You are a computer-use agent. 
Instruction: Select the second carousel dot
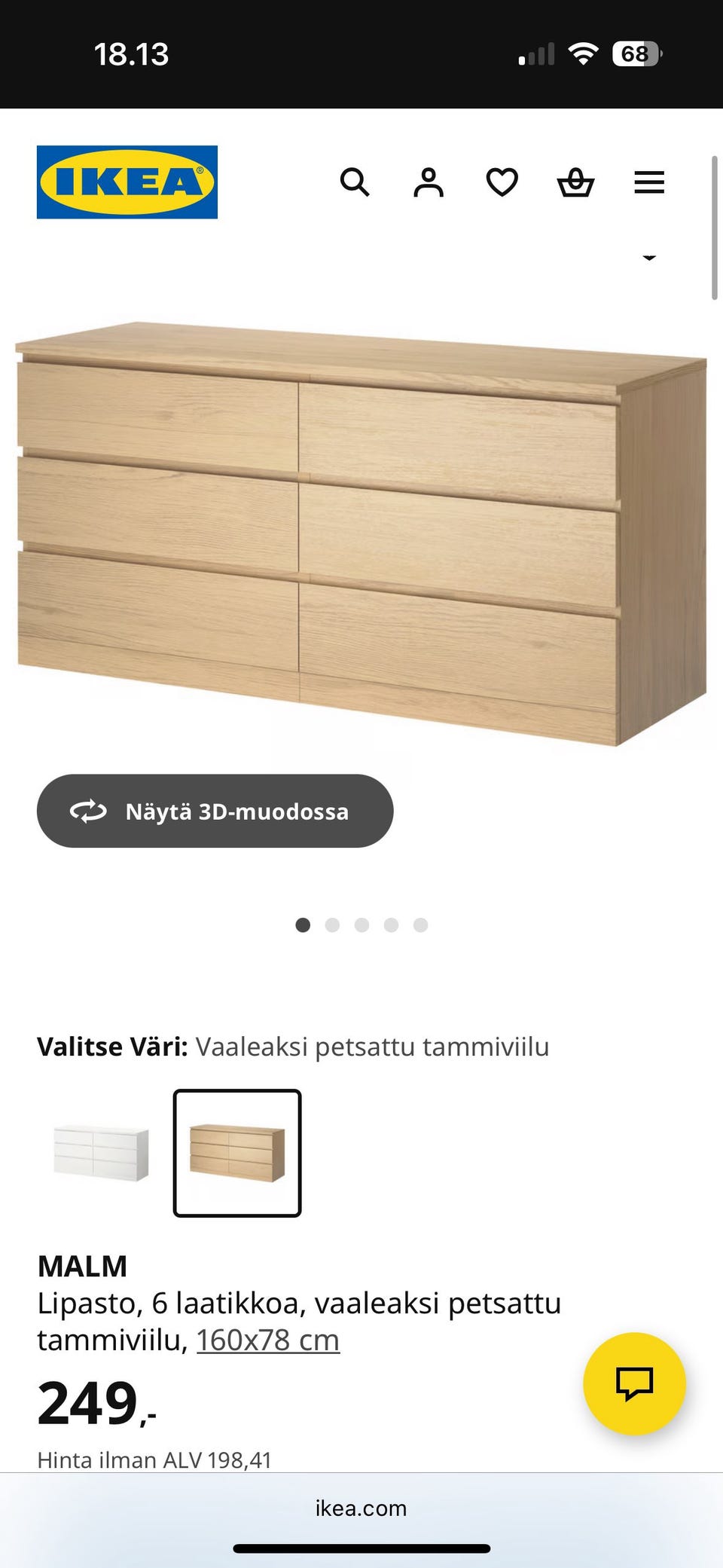[333, 925]
